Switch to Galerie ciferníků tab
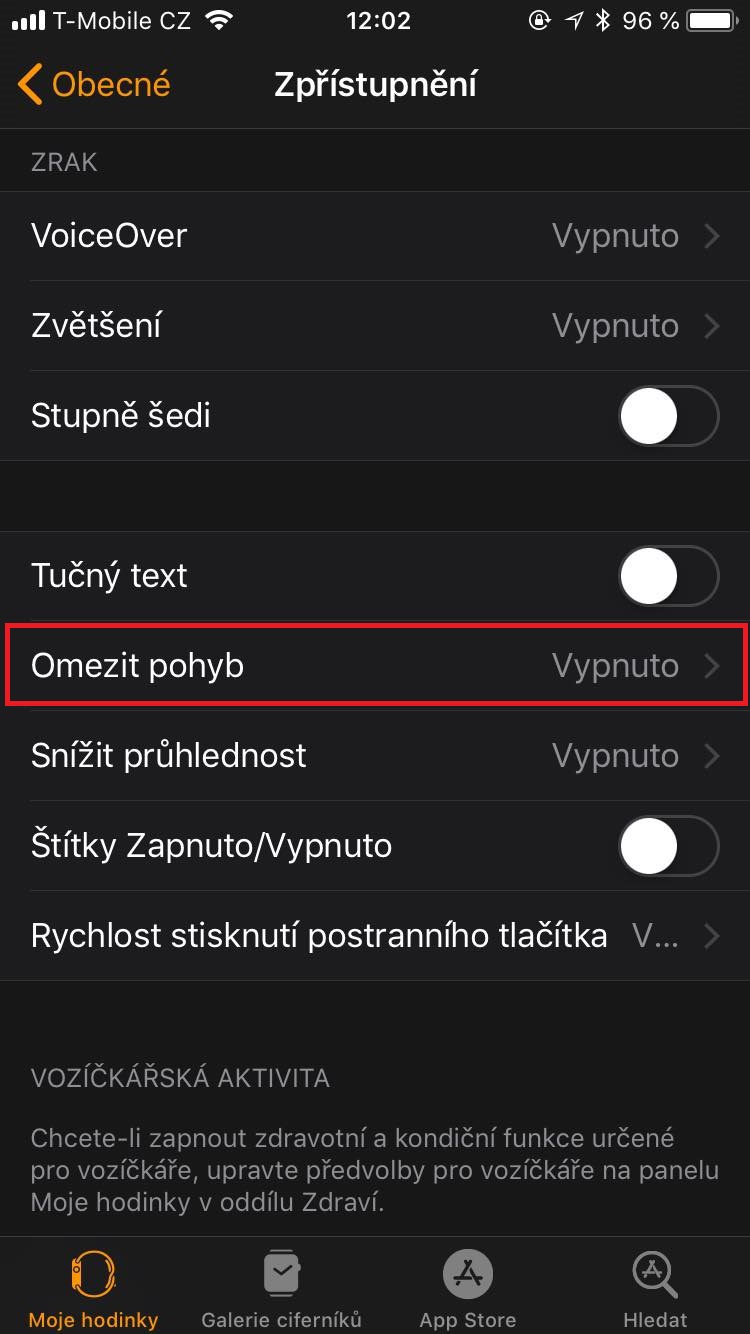The height and width of the screenshot is (1334, 750). (281, 1288)
